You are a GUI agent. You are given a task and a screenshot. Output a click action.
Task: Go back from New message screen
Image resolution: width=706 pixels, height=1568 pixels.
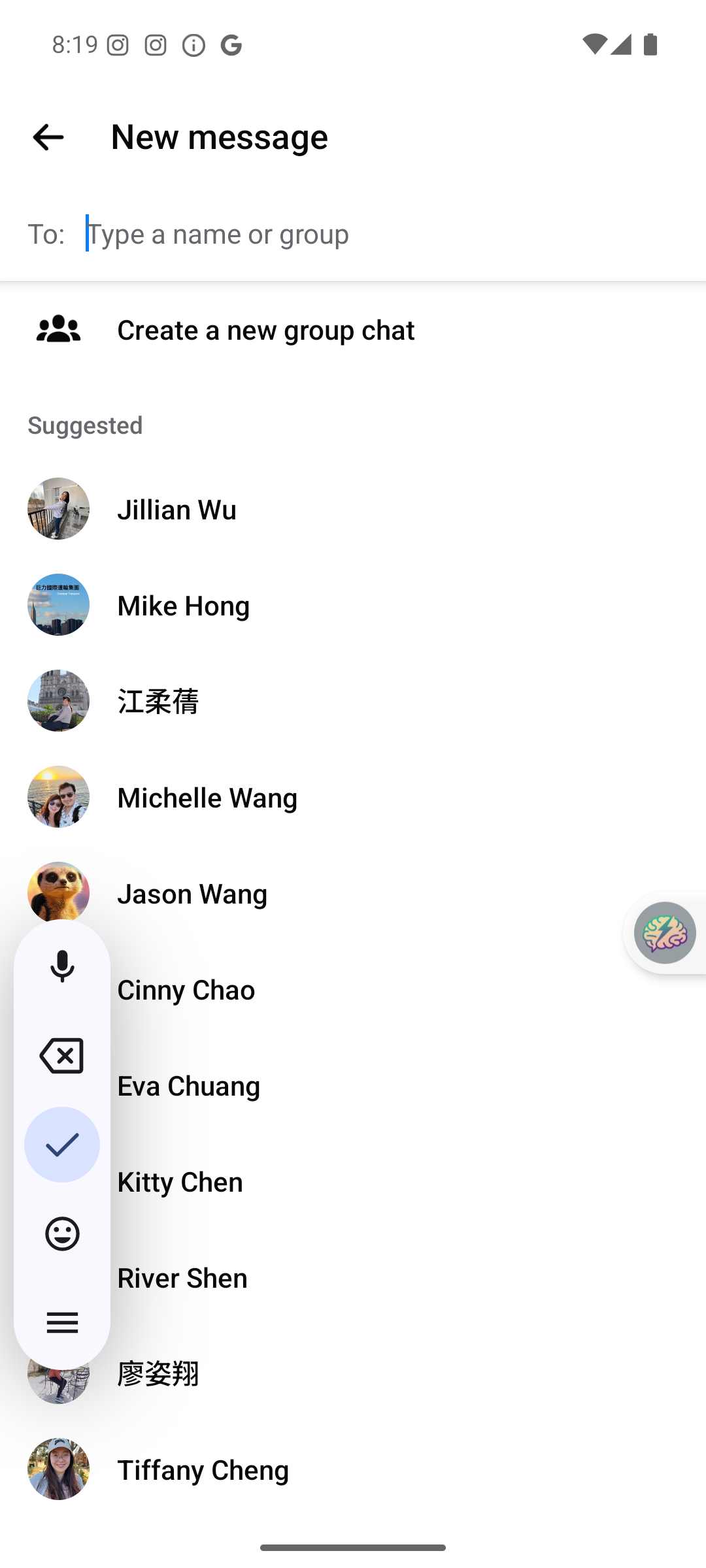(48, 137)
